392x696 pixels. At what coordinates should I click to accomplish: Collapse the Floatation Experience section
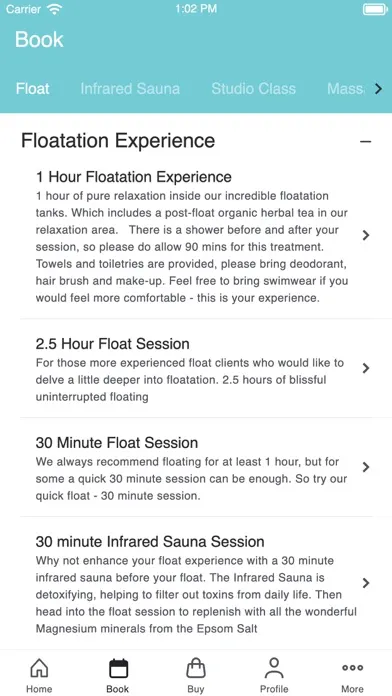click(x=365, y=142)
